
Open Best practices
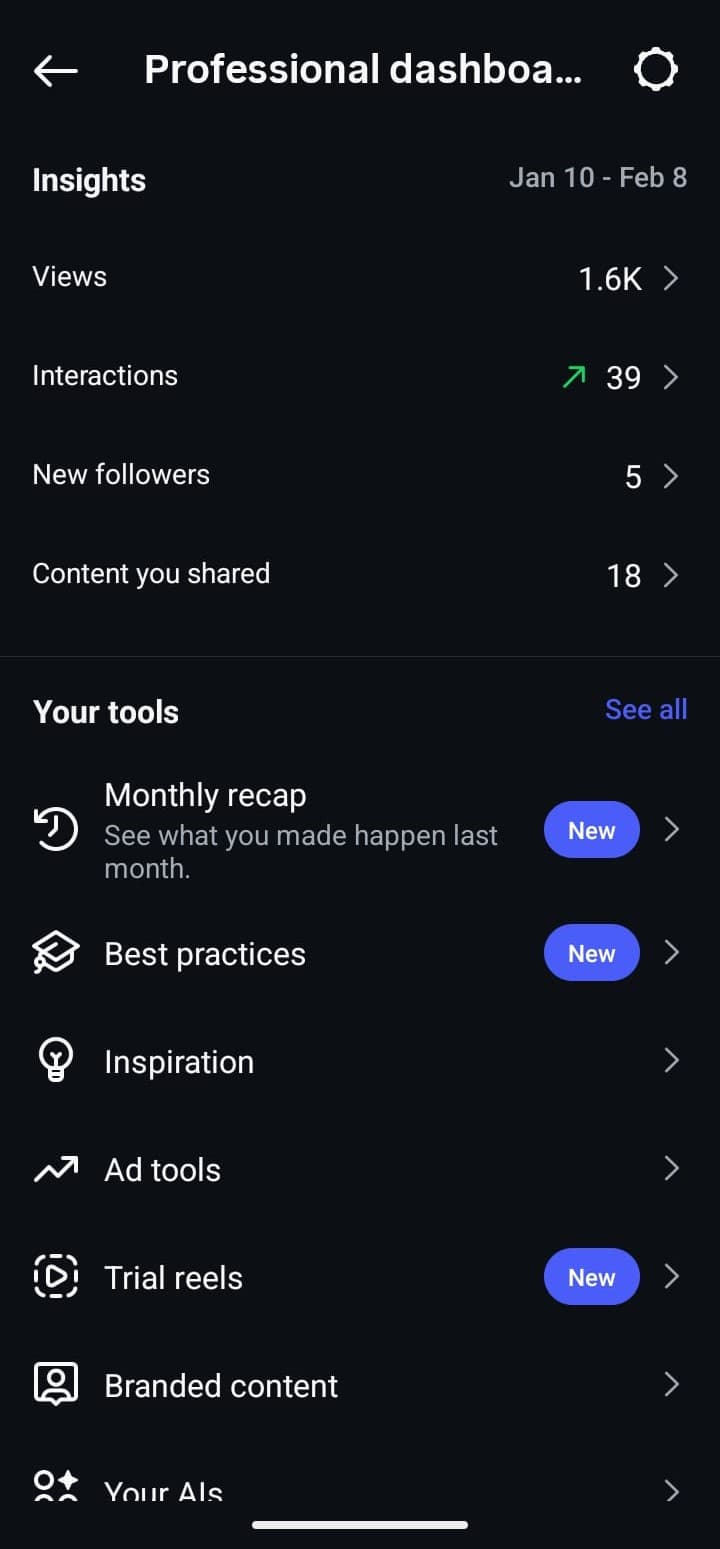360,954
